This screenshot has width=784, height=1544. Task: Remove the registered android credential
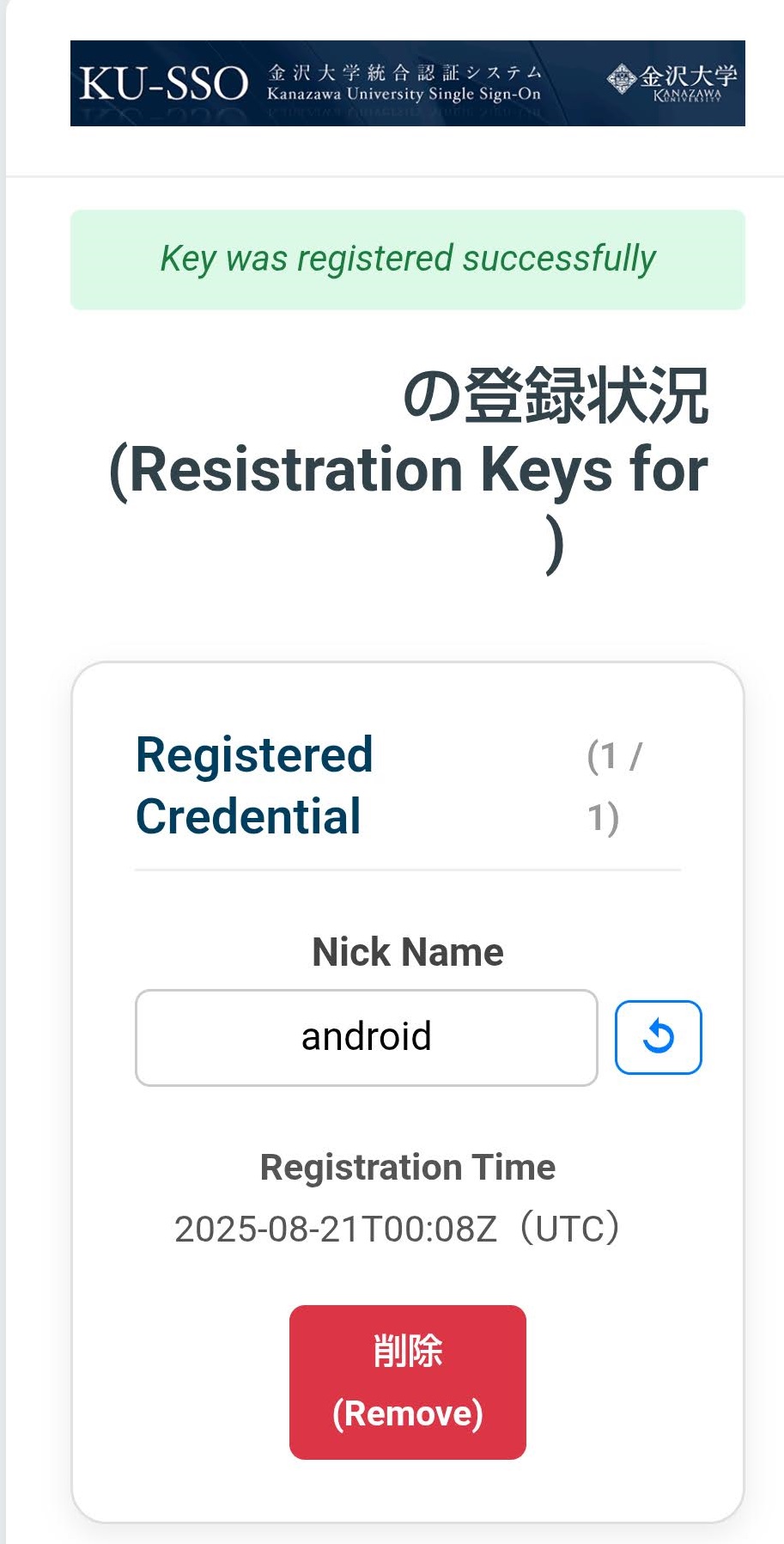pos(407,1382)
